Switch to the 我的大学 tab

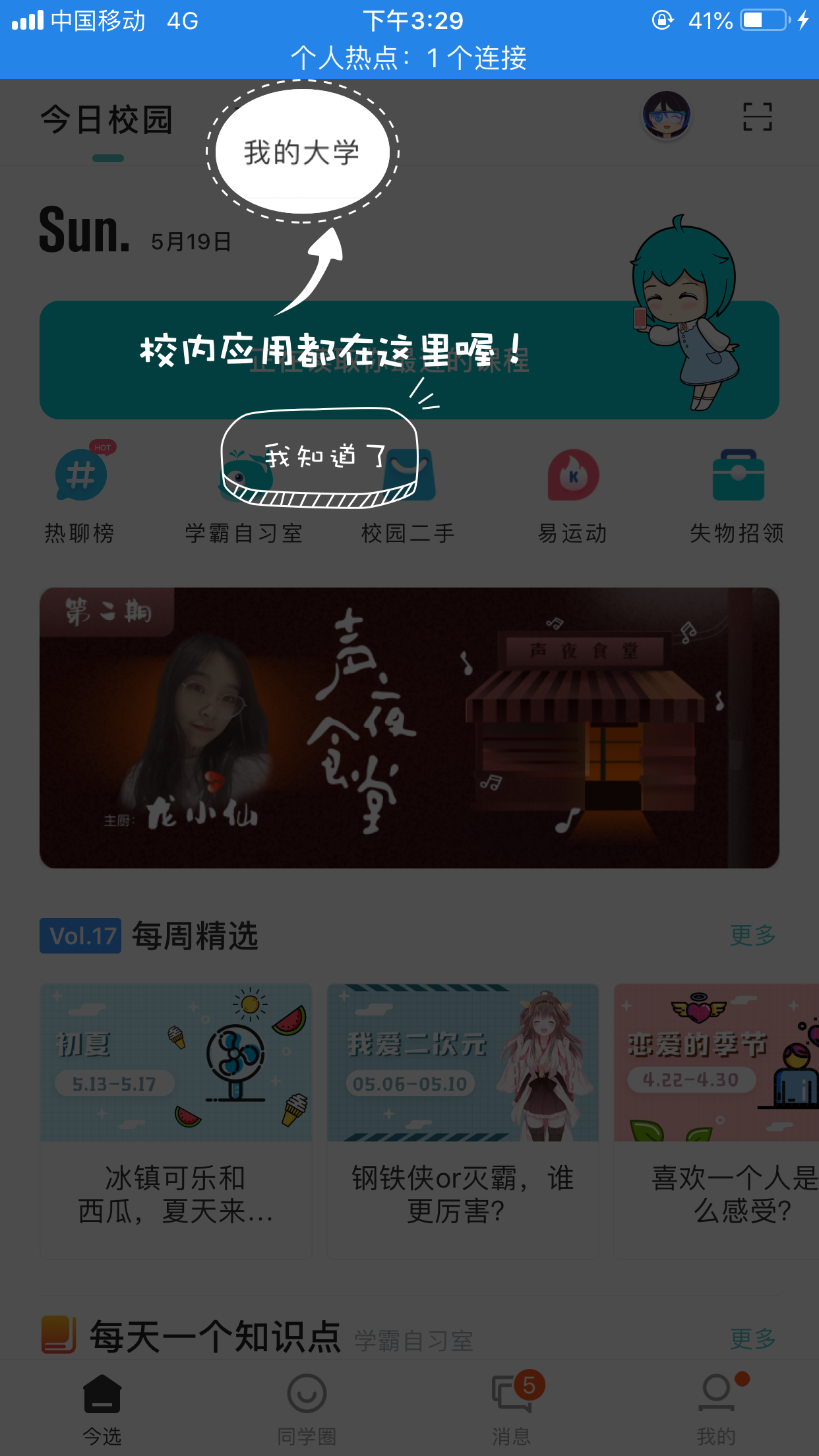(302, 152)
